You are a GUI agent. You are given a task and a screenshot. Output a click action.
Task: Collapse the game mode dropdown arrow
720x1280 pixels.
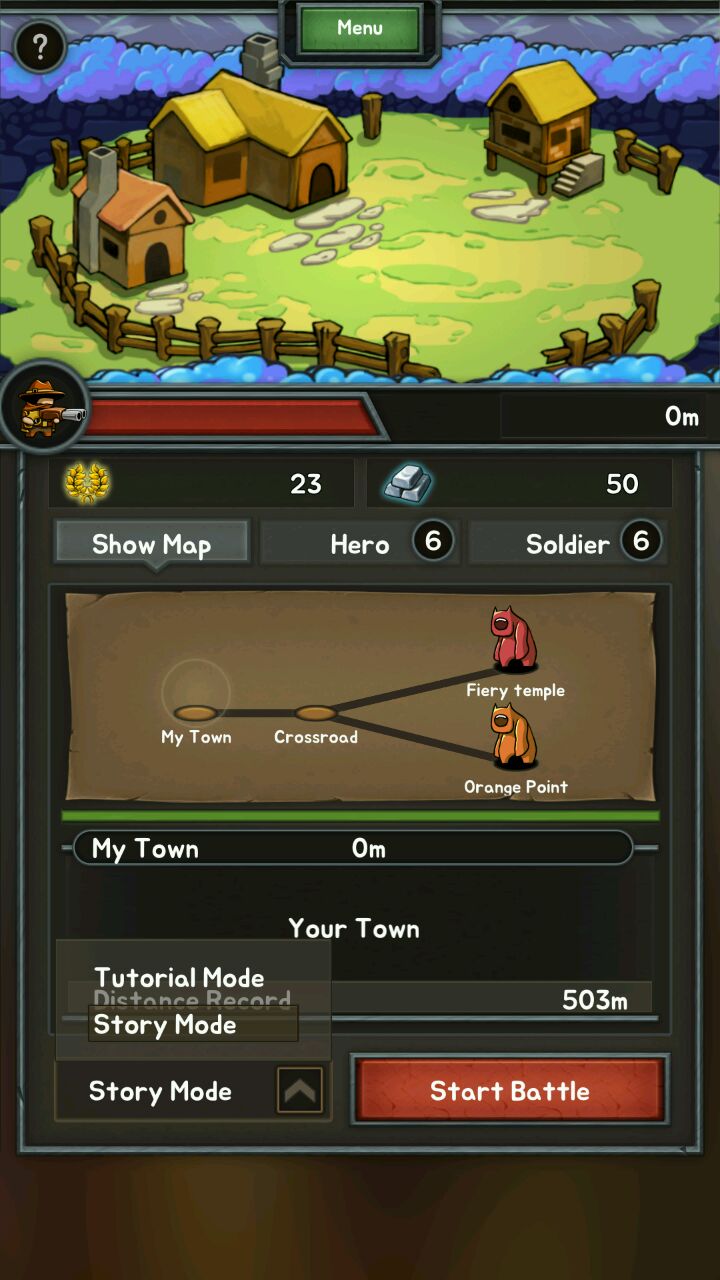(x=300, y=1091)
